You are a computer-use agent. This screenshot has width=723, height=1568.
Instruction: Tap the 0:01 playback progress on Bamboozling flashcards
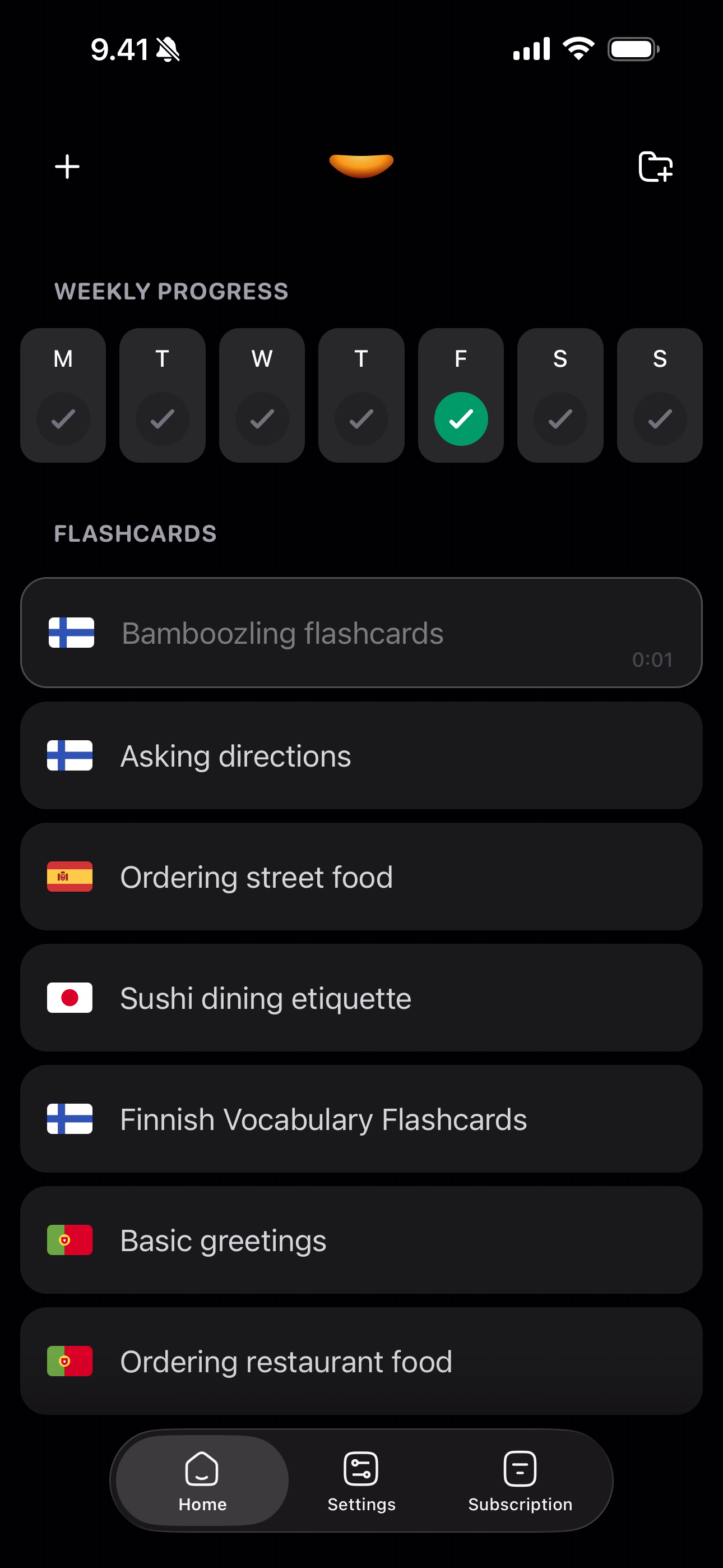coord(653,659)
